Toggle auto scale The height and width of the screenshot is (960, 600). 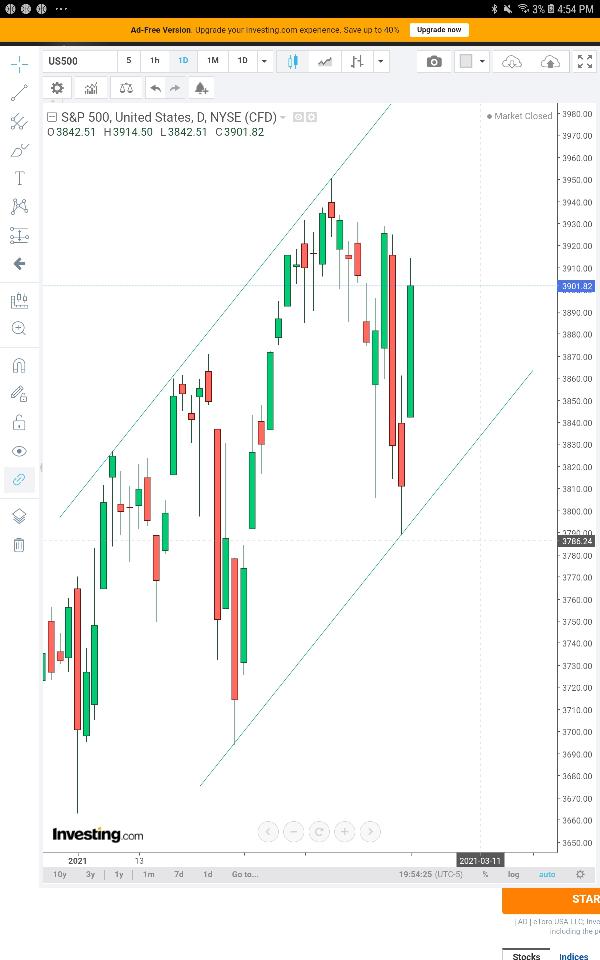[x=546, y=874]
